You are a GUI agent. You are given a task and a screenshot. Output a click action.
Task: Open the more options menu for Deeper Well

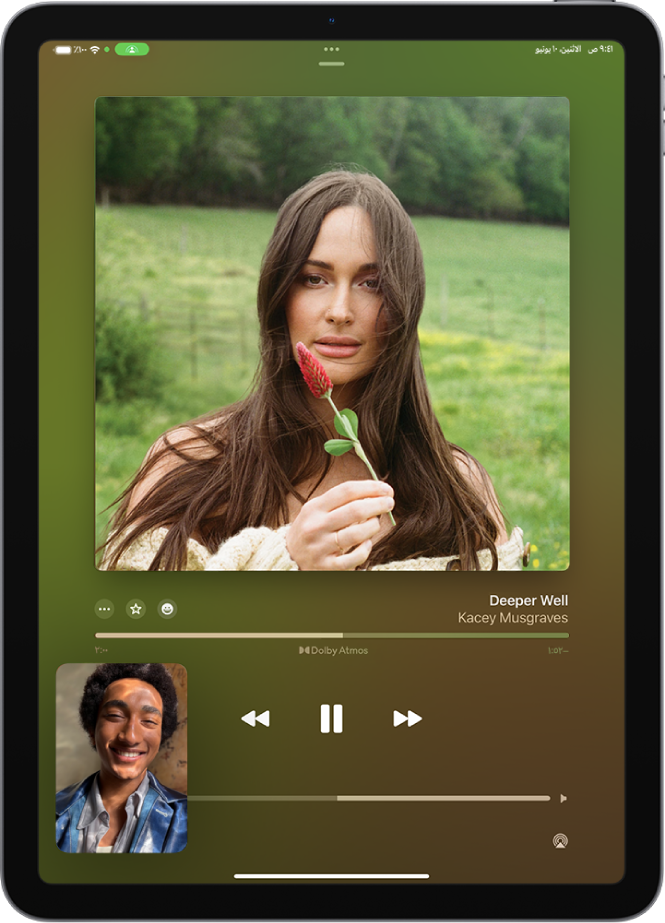(x=105, y=608)
